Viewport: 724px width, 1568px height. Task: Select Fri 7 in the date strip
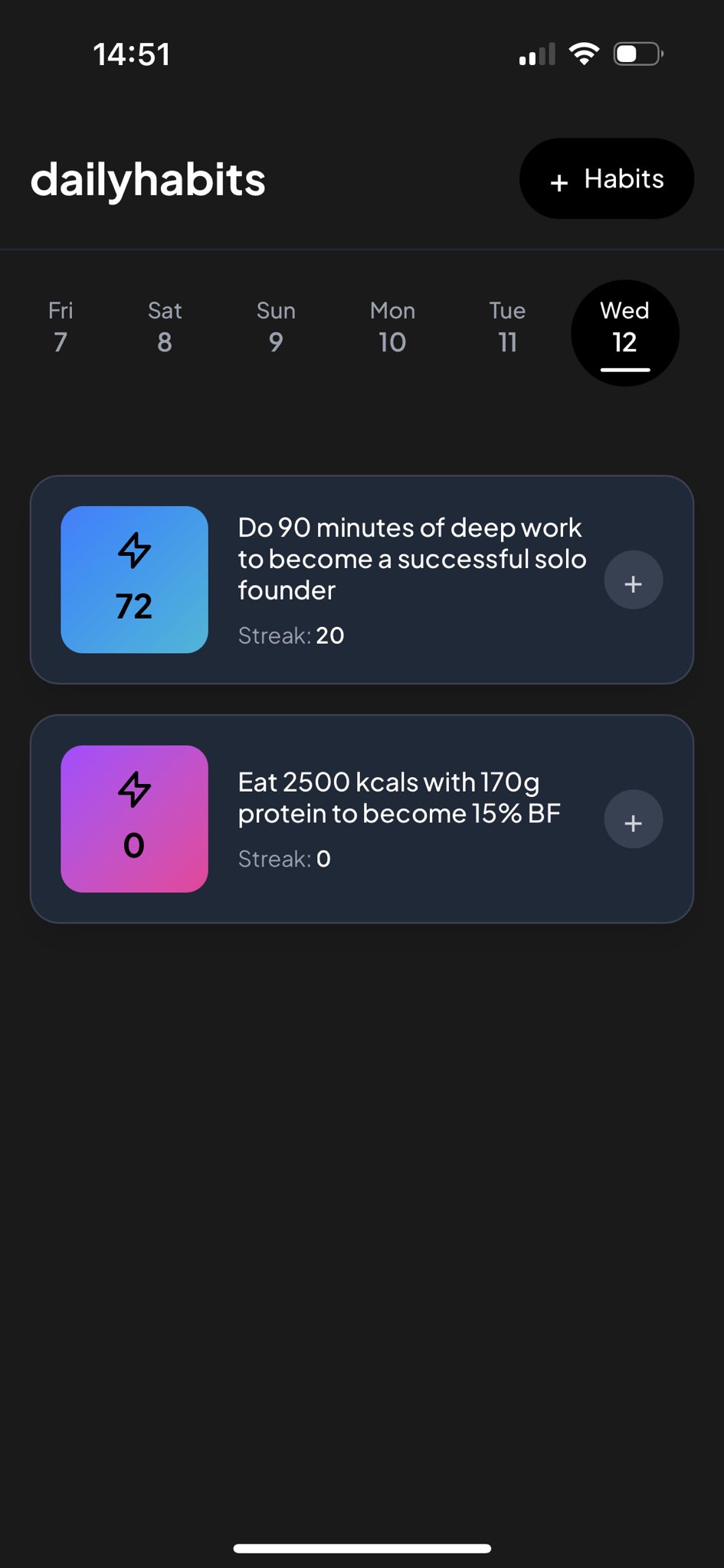click(61, 327)
